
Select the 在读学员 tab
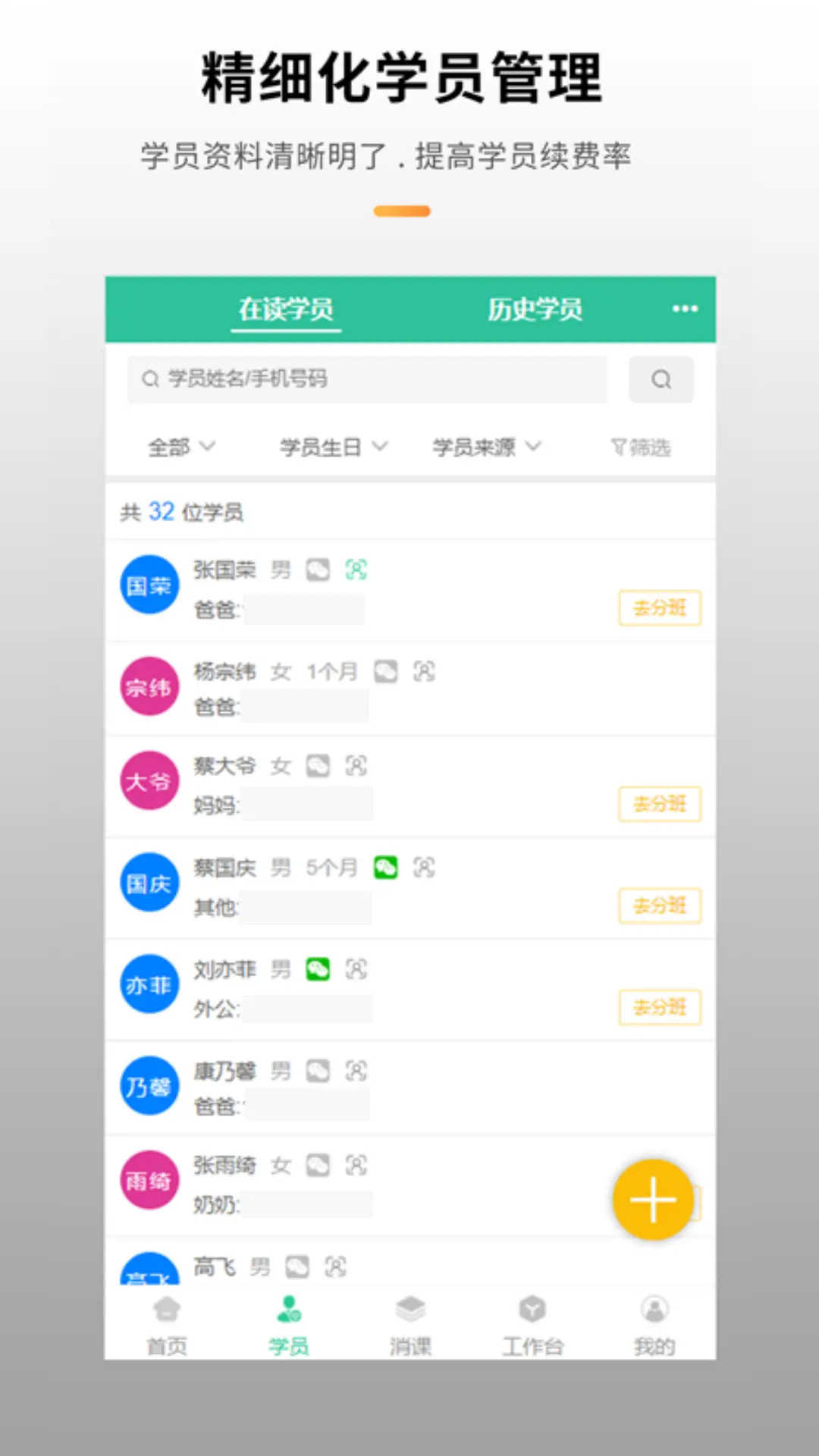pyautogui.click(x=286, y=309)
